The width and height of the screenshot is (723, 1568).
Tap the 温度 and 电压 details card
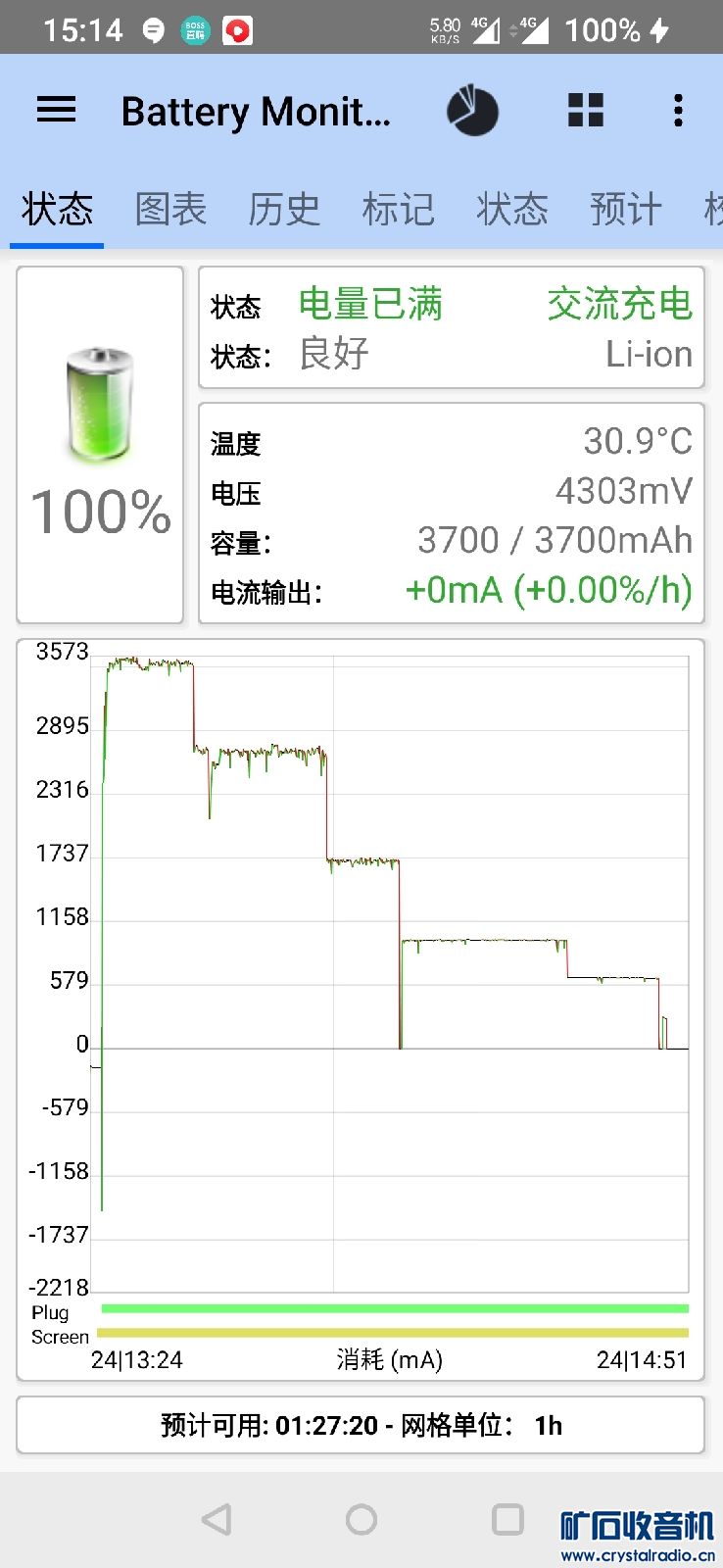(451, 513)
